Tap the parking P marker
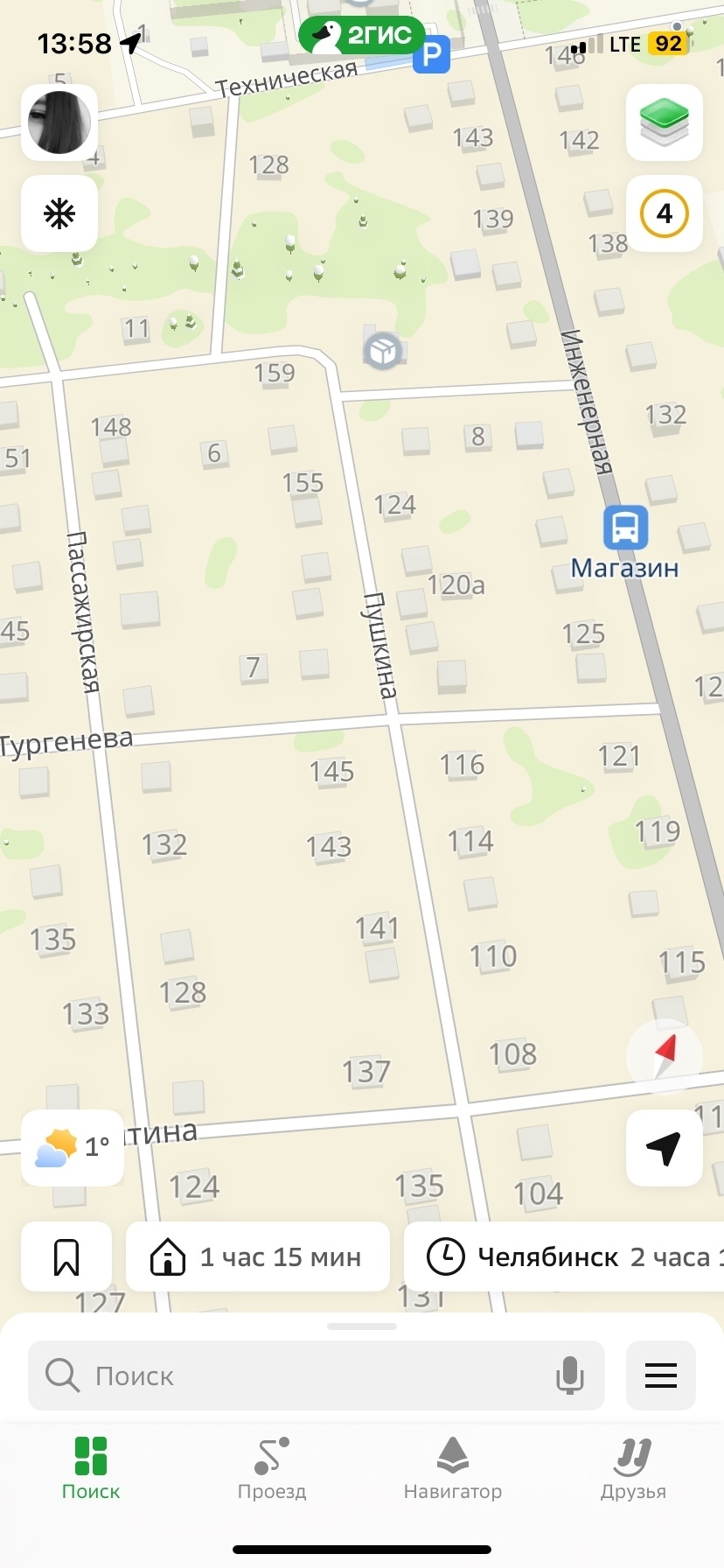The width and height of the screenshot is (724, 1568). pyautogui.click(x=431, y=54)
